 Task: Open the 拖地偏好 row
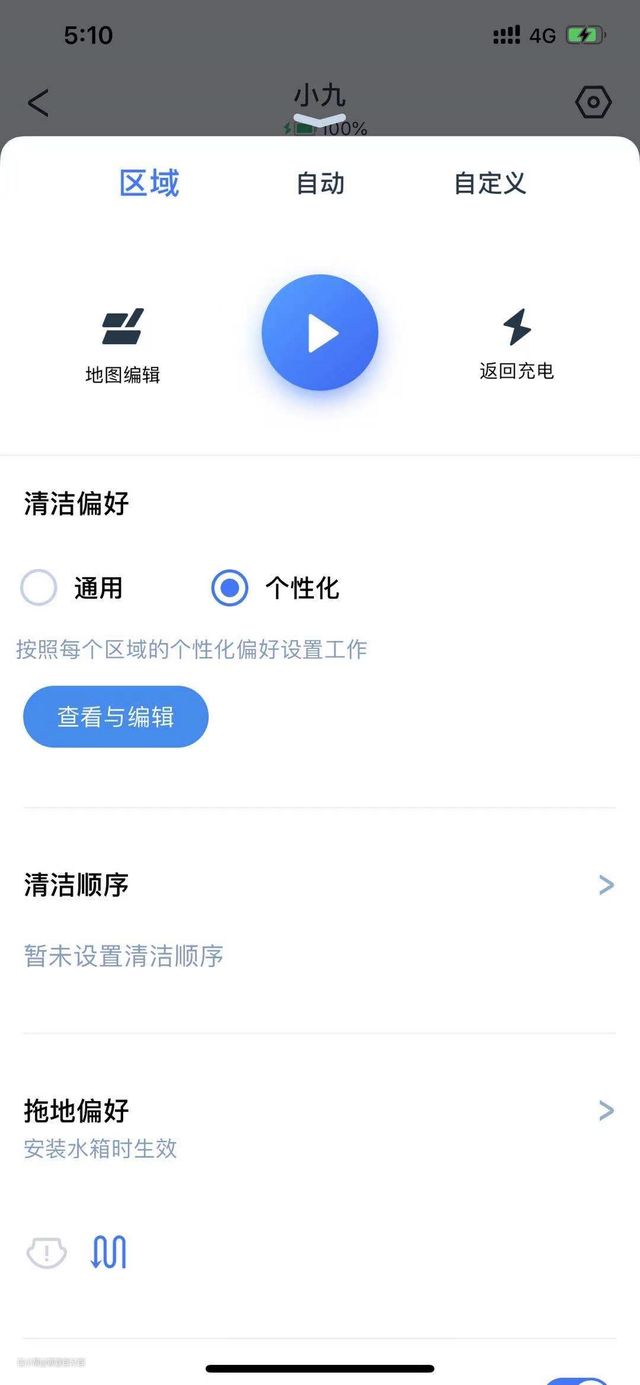[320, 1128]
